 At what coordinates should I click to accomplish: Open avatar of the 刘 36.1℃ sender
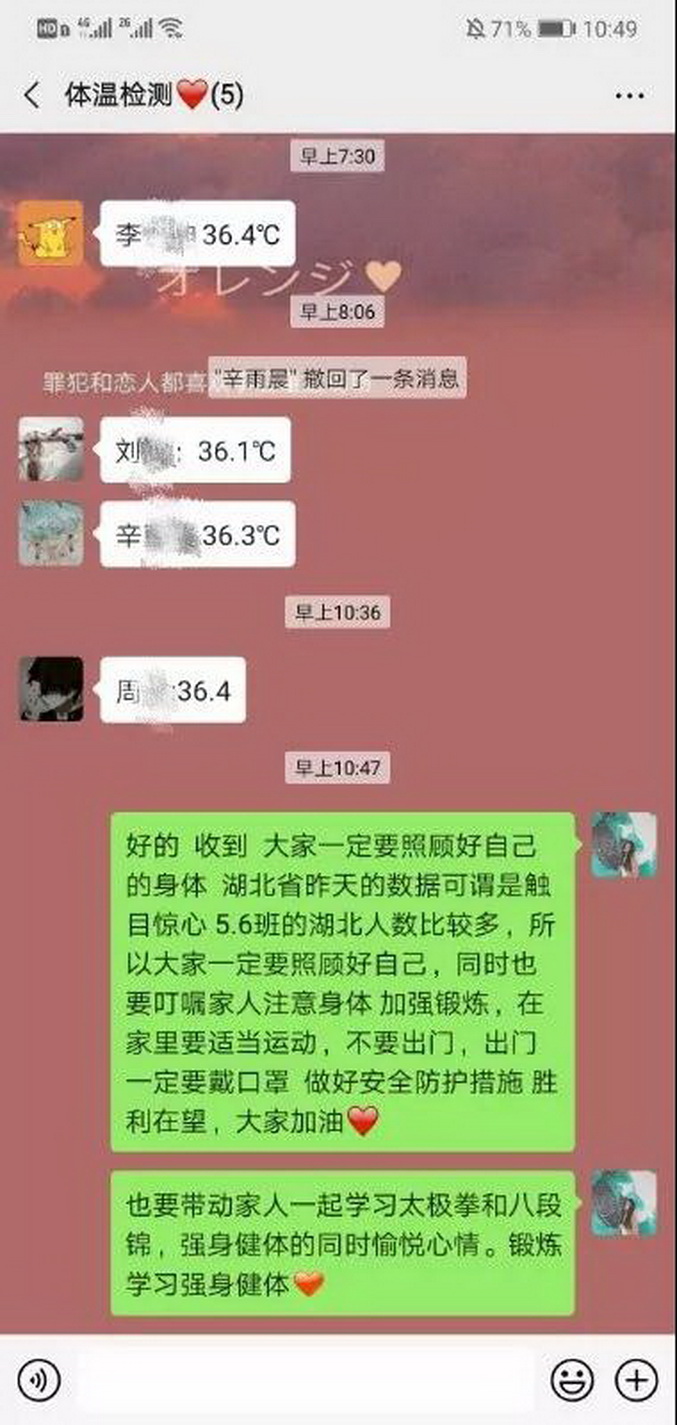click(51, 448)
